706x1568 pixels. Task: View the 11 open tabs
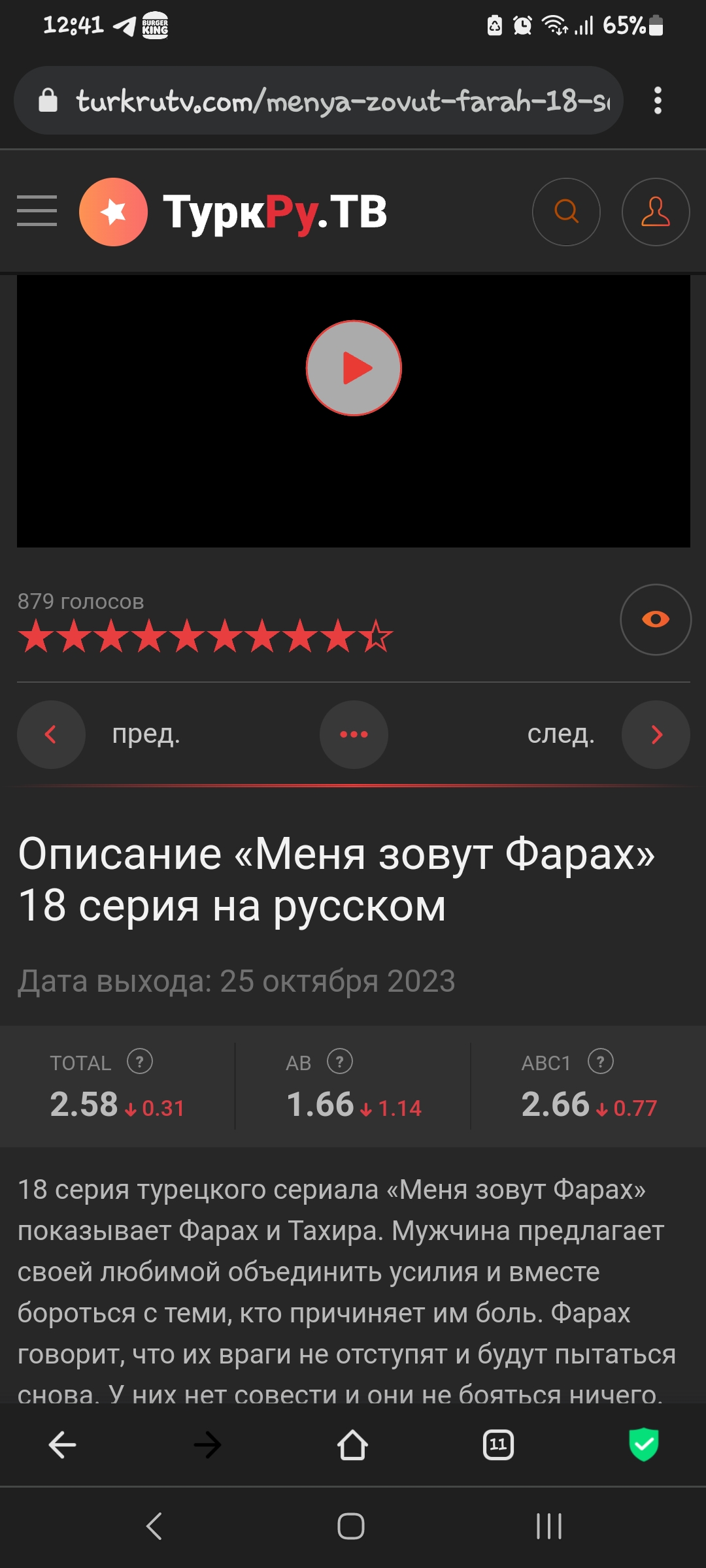[498, 1445]
